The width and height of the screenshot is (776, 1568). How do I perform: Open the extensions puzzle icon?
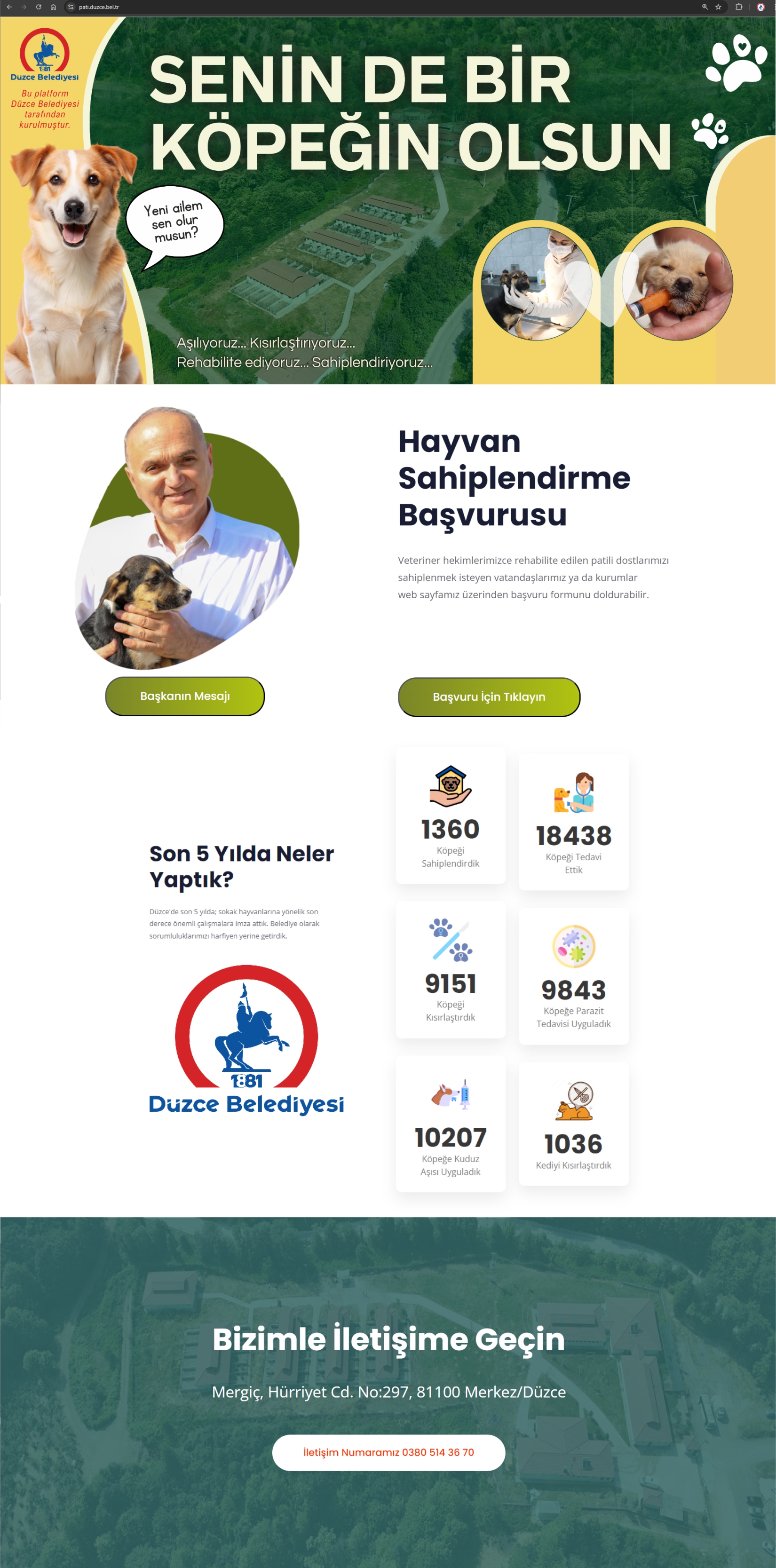pyautogui.click(x=738, y=7)
